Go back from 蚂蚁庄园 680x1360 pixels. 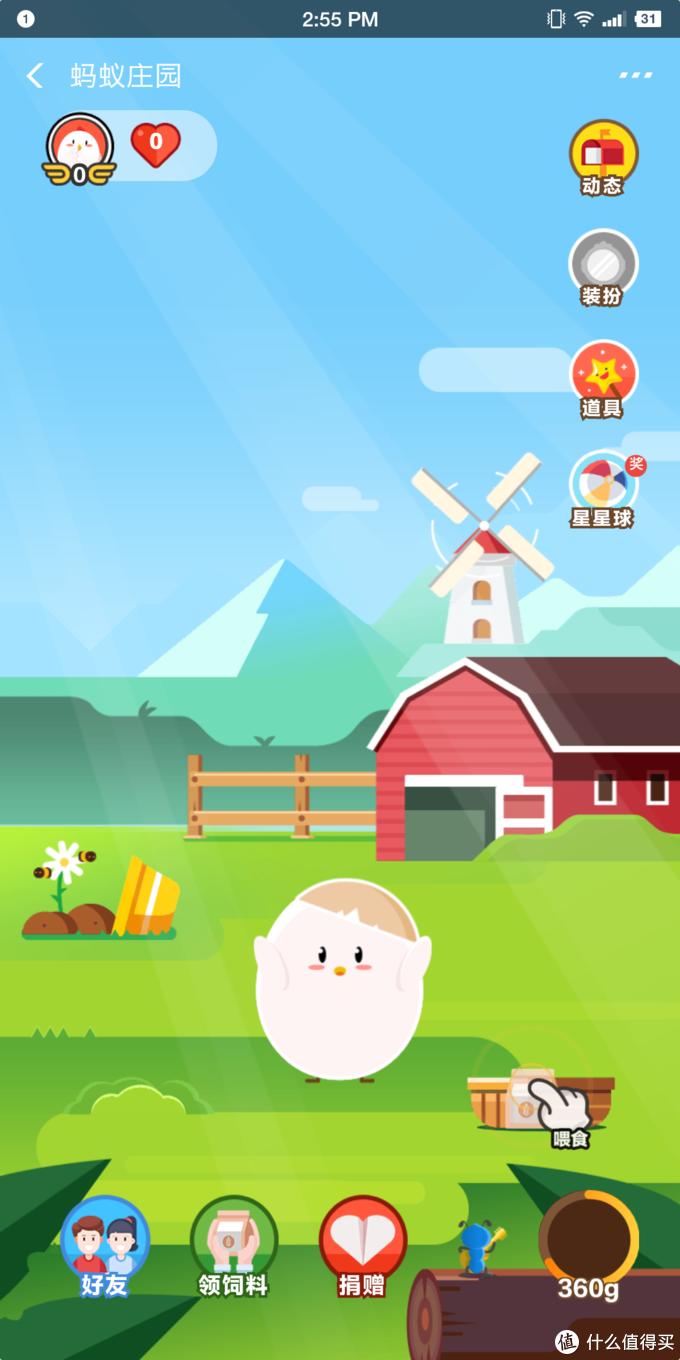[x=36, y=76]
